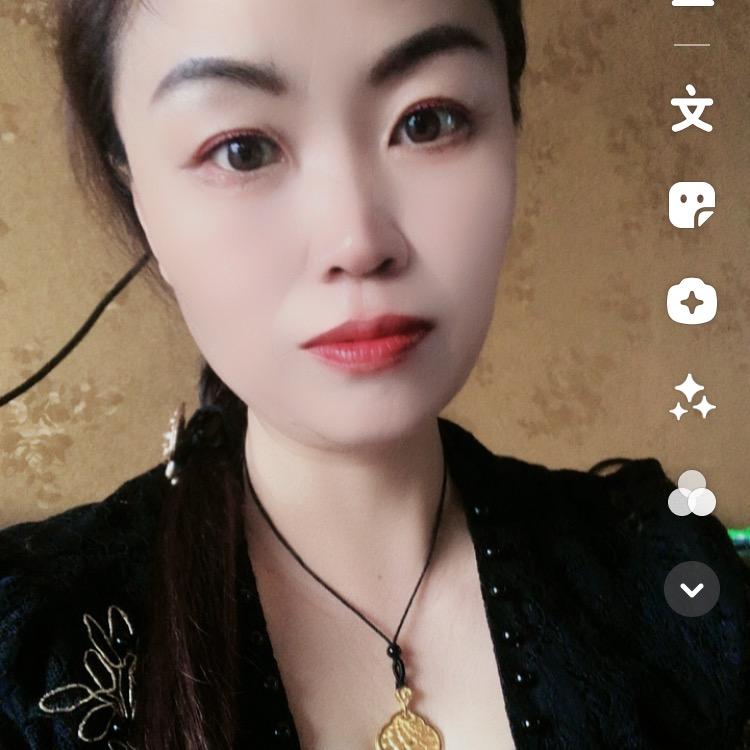Open the filters icon with three circles
Screen dimensions: 750x750
[x=692, y=494]
